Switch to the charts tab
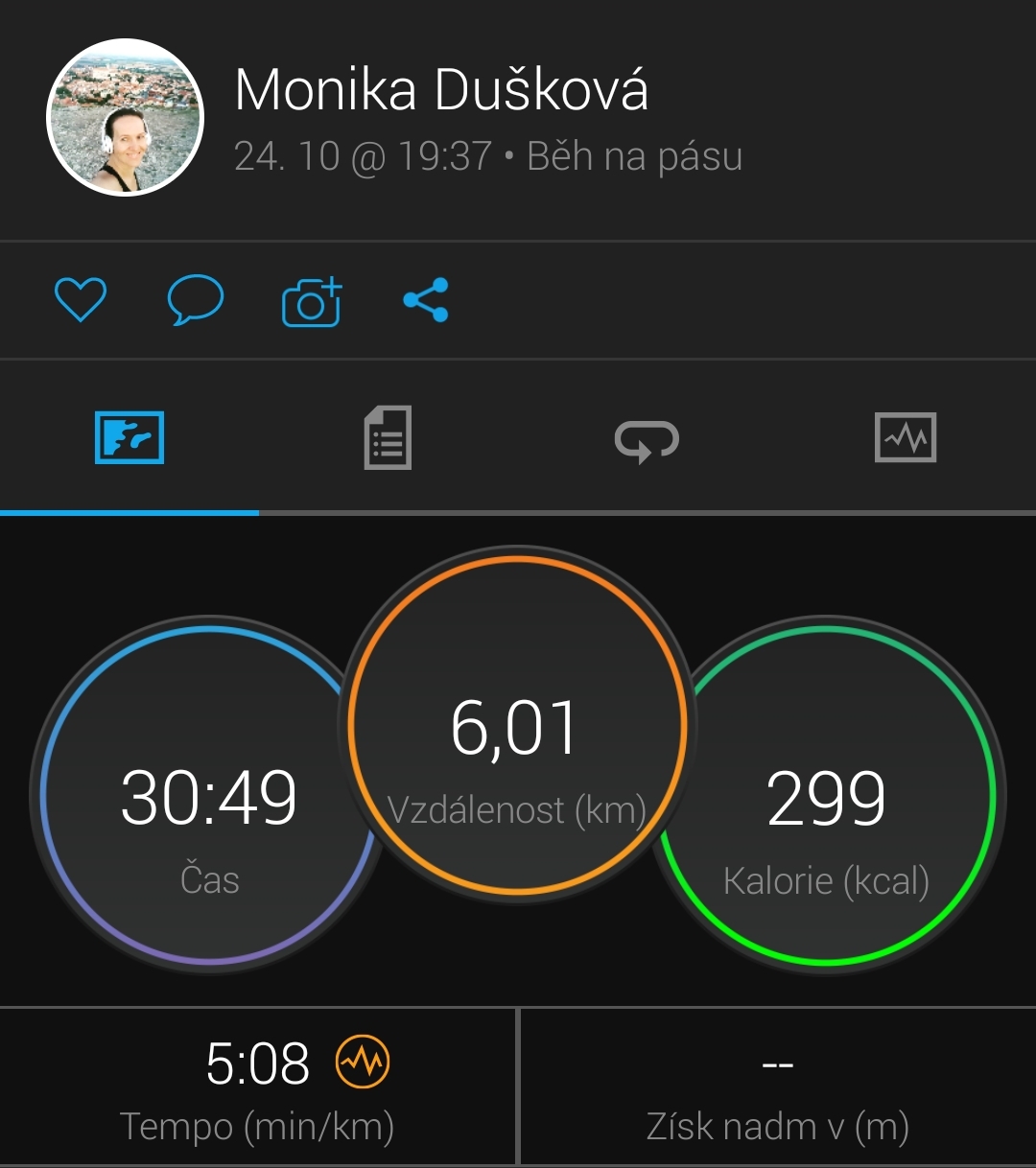This screenshot has width=1036, height=1168. click(906, 438)
